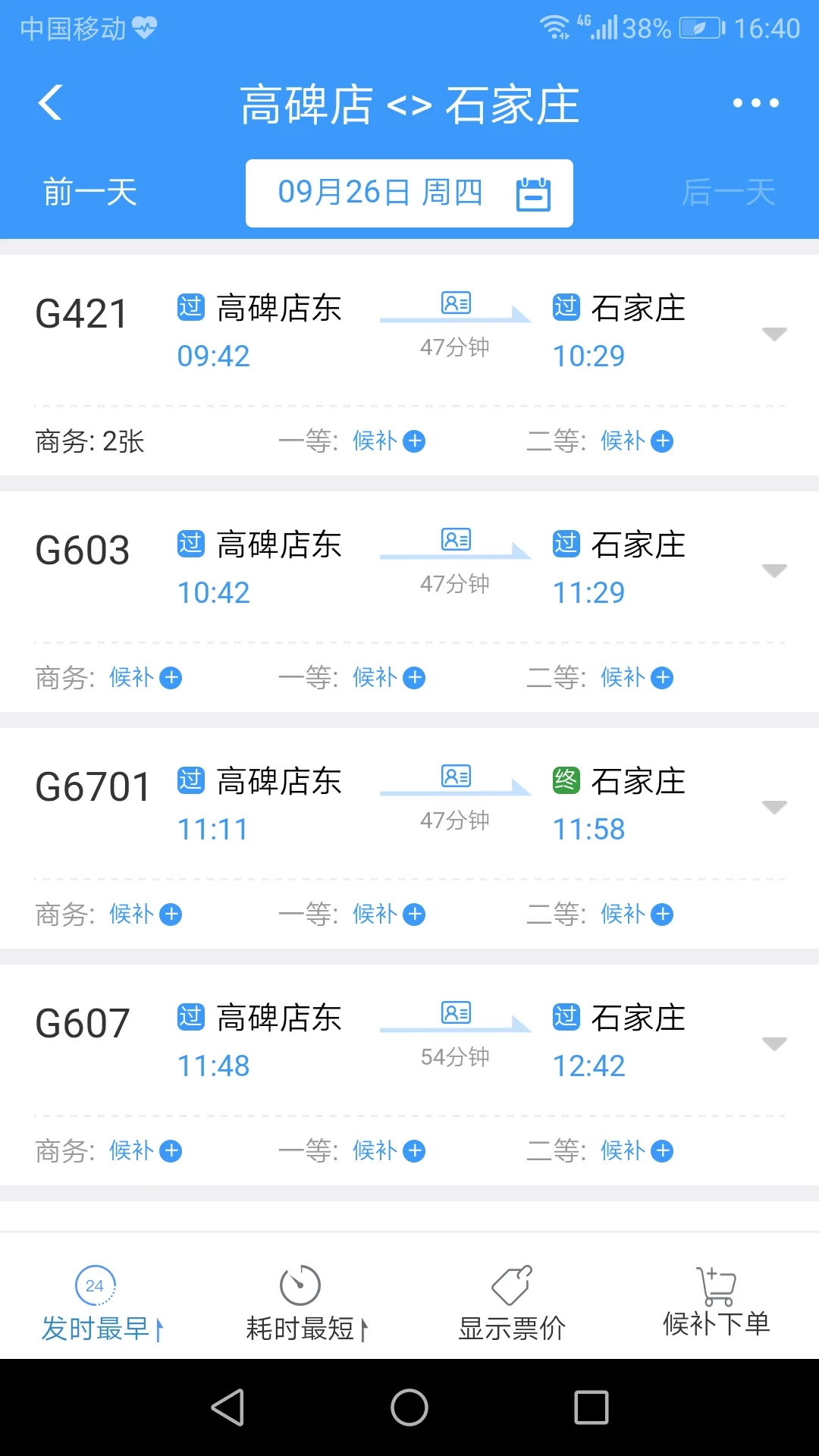Viewport: 819px width, 1456px height.
Task: Open the 候补下单 shopping cart icon
Action: click(716, 1287)
